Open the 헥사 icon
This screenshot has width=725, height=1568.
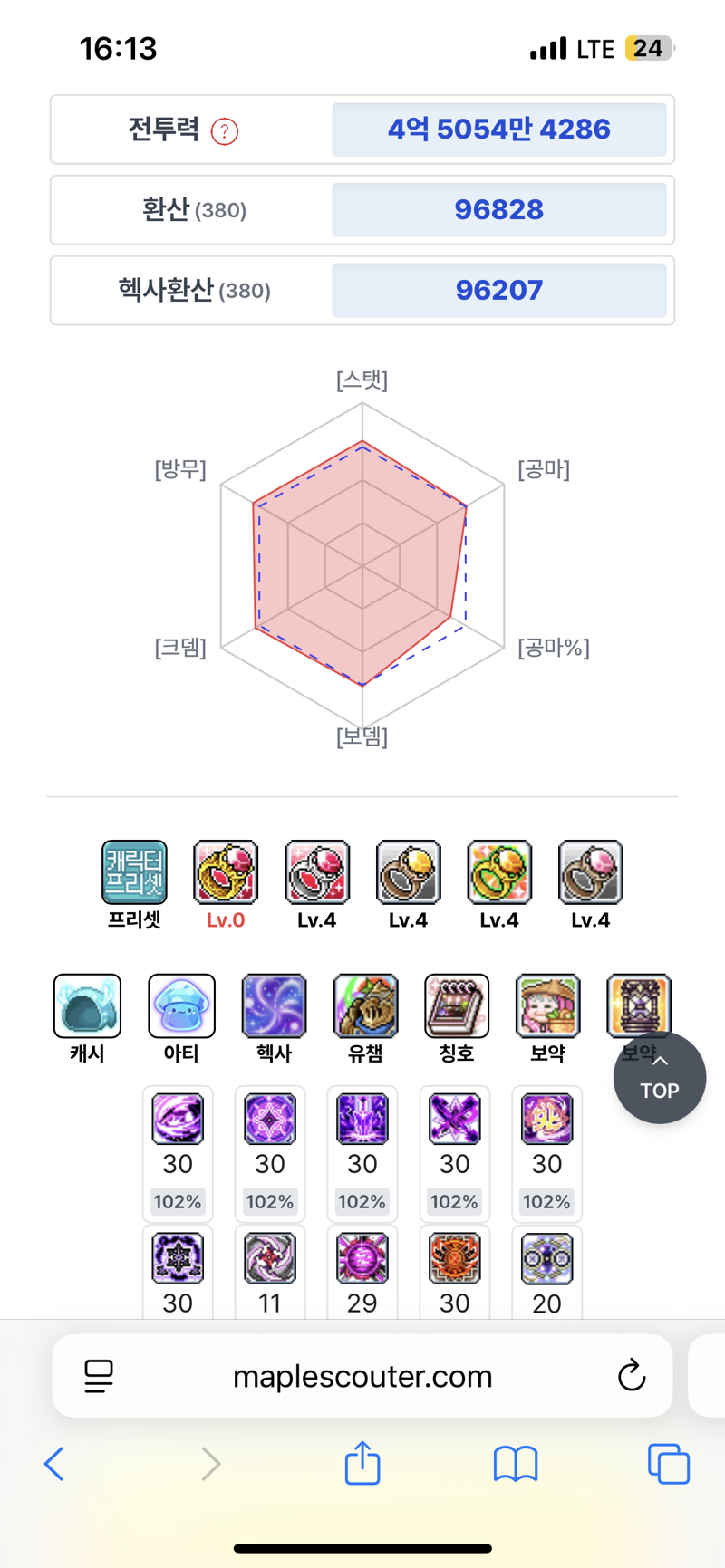pos(274,1005)
